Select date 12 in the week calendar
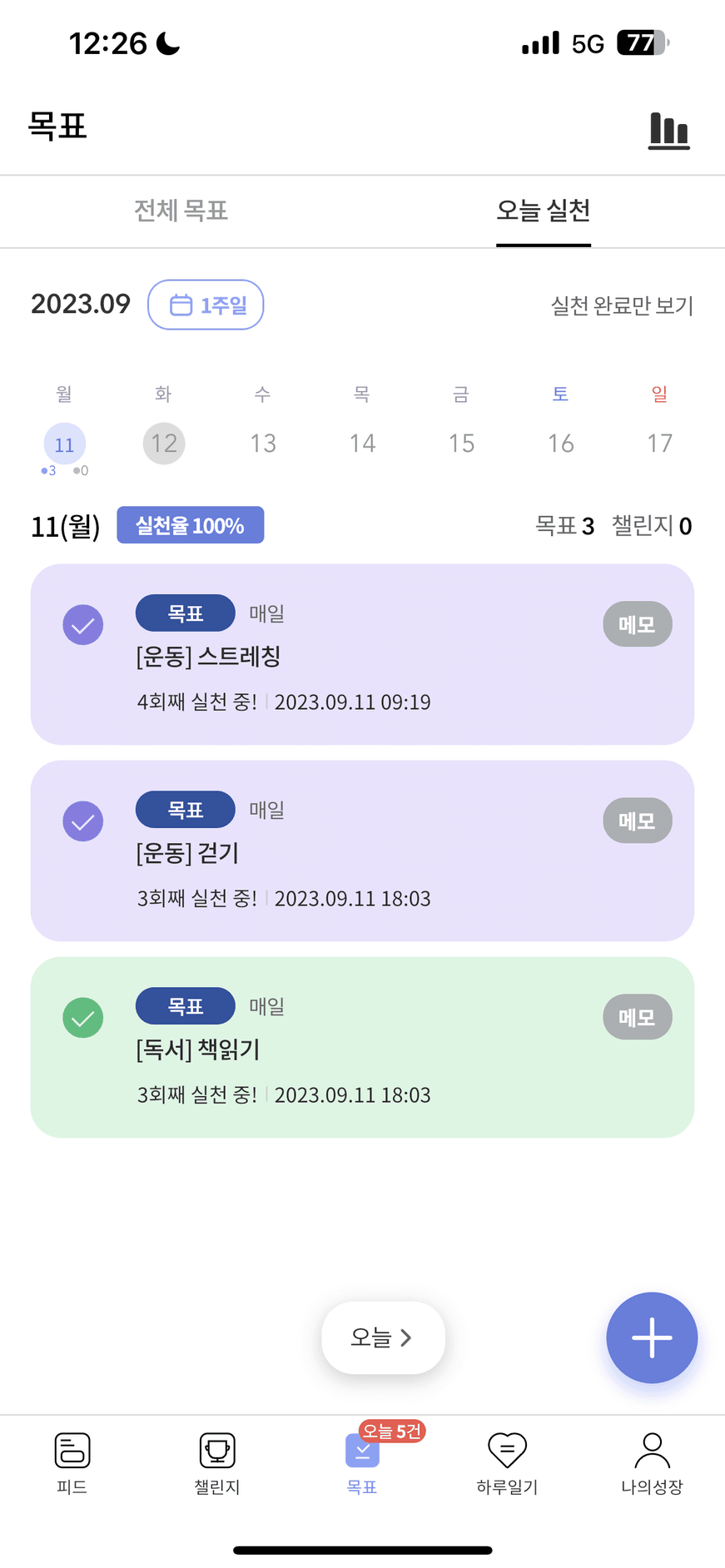The width and height of the screenshot is (725, 1568). 164,444
